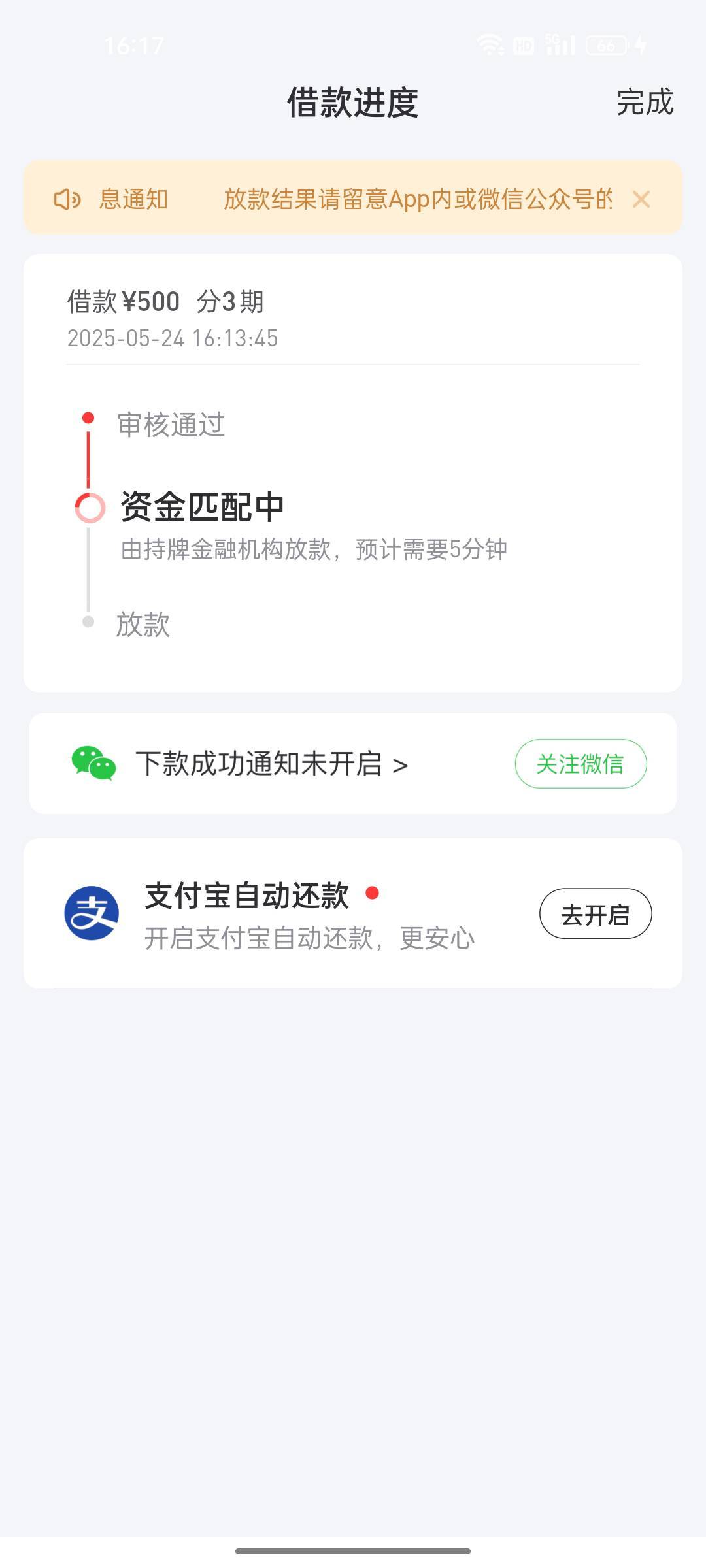Open 下款成功通知未开启 notification settings

point(272,764)
